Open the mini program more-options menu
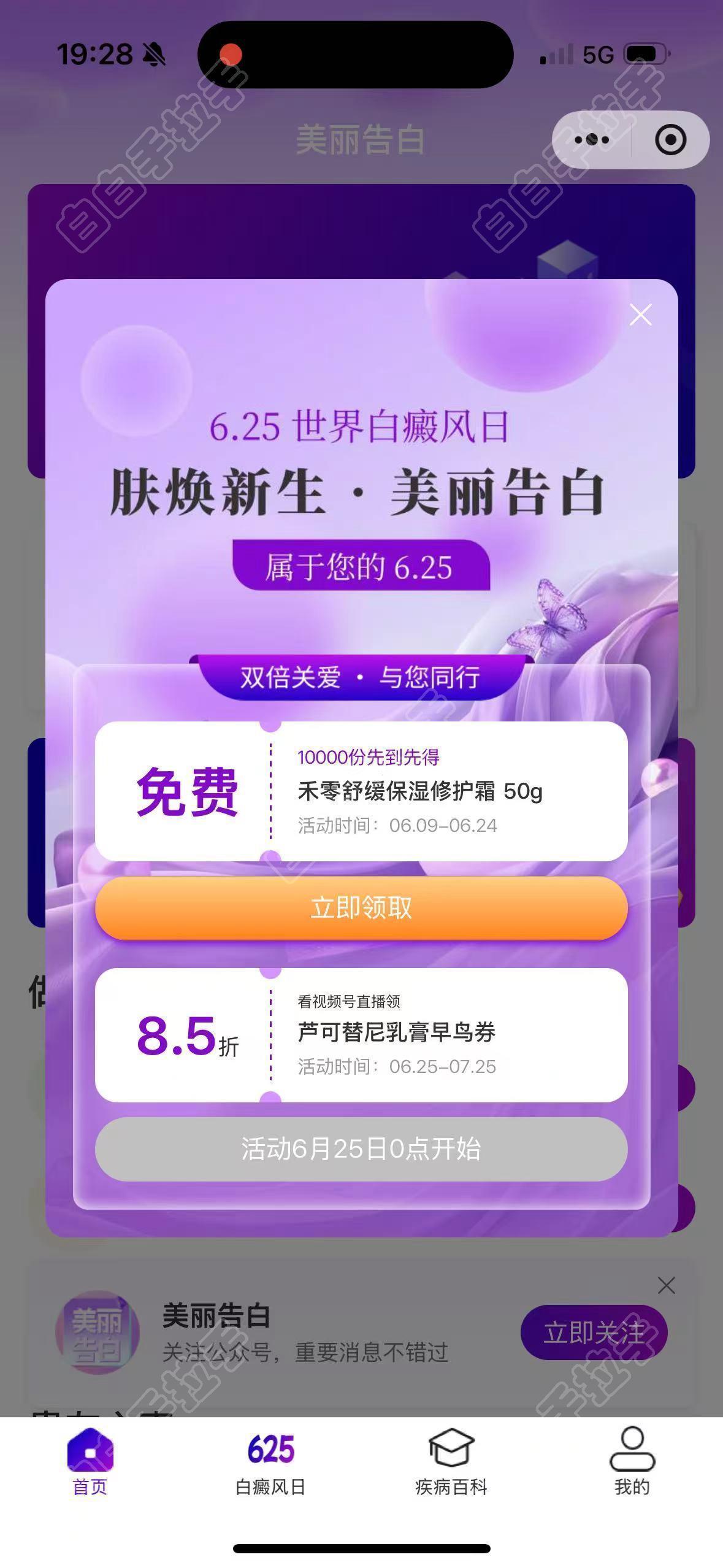Viewport: 723px width, 1568px height. [592, 140]
